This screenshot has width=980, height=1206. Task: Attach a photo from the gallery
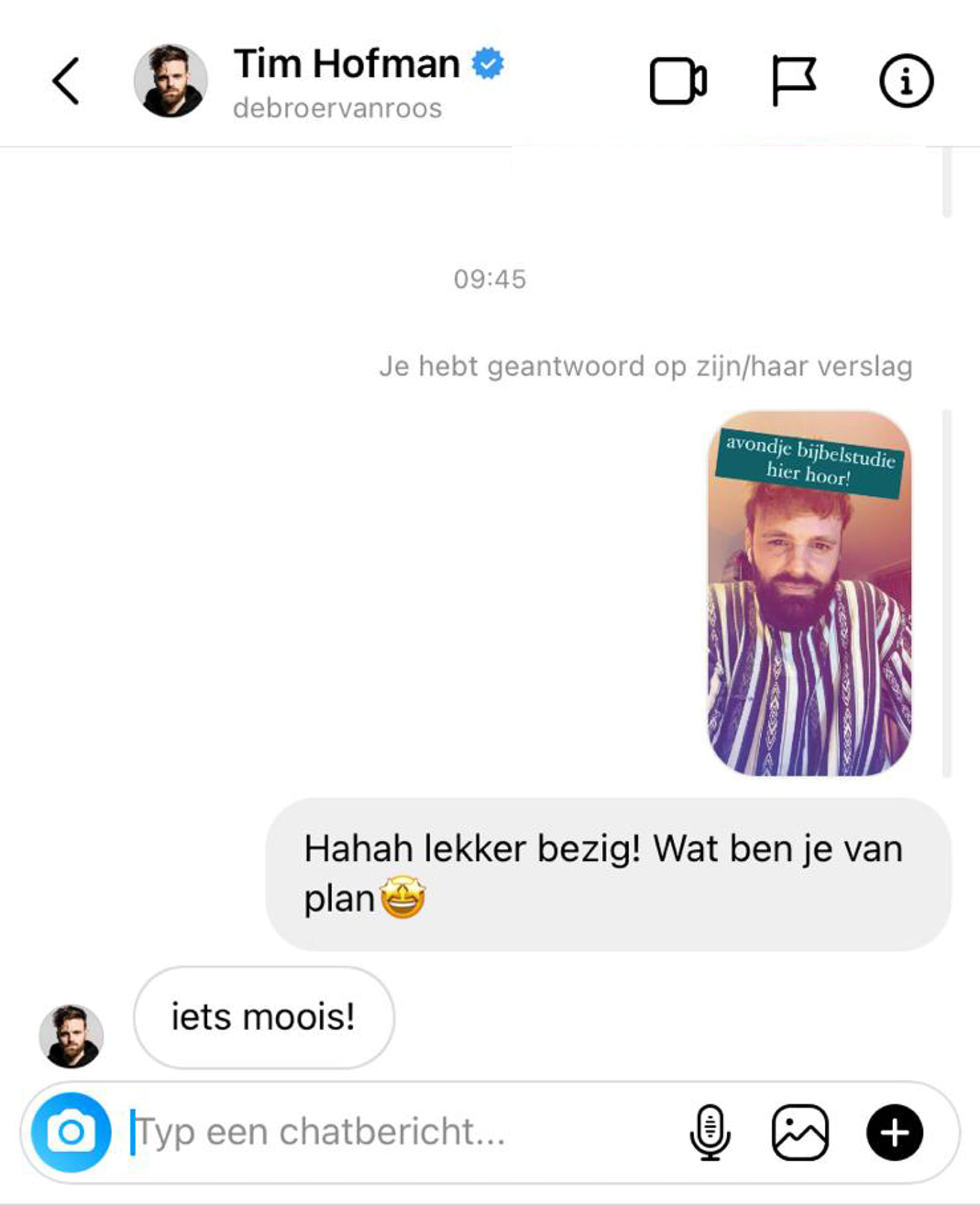coord(800,1132)
